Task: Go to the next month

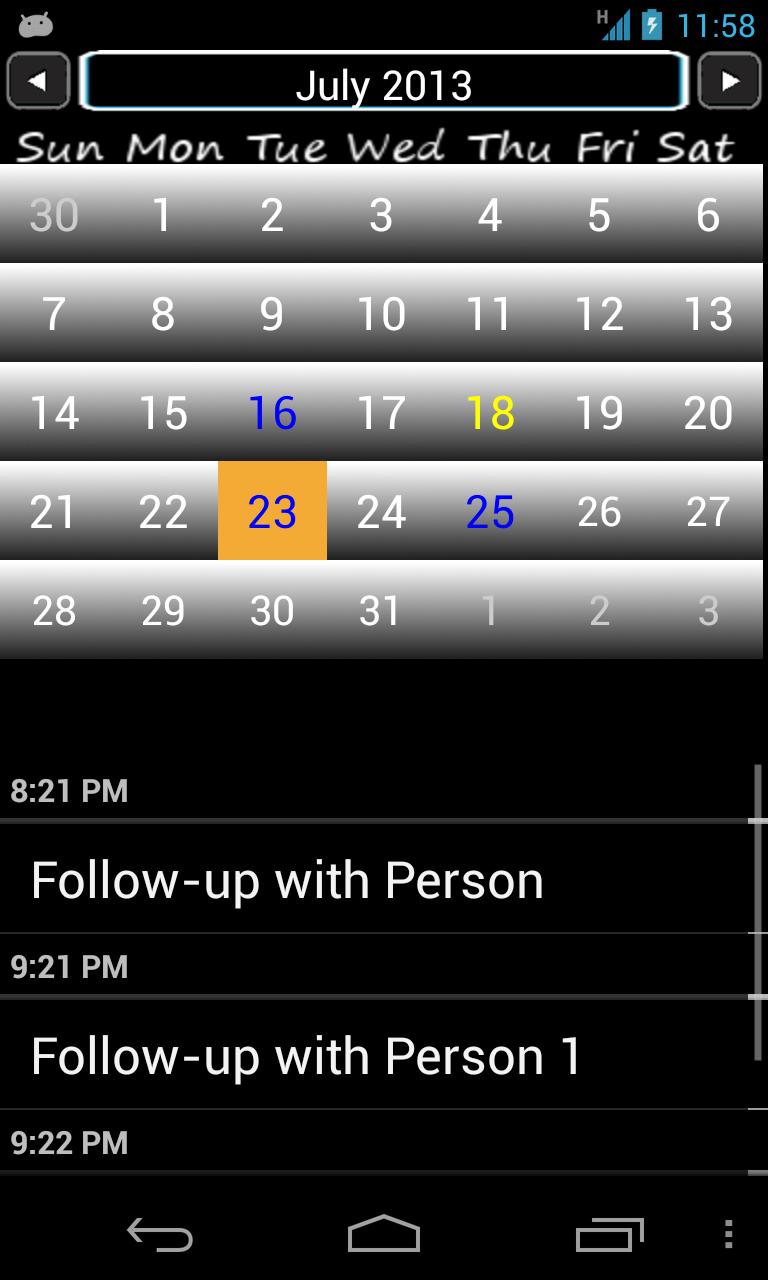Action: pyautogui.click(x=729, y=81)
